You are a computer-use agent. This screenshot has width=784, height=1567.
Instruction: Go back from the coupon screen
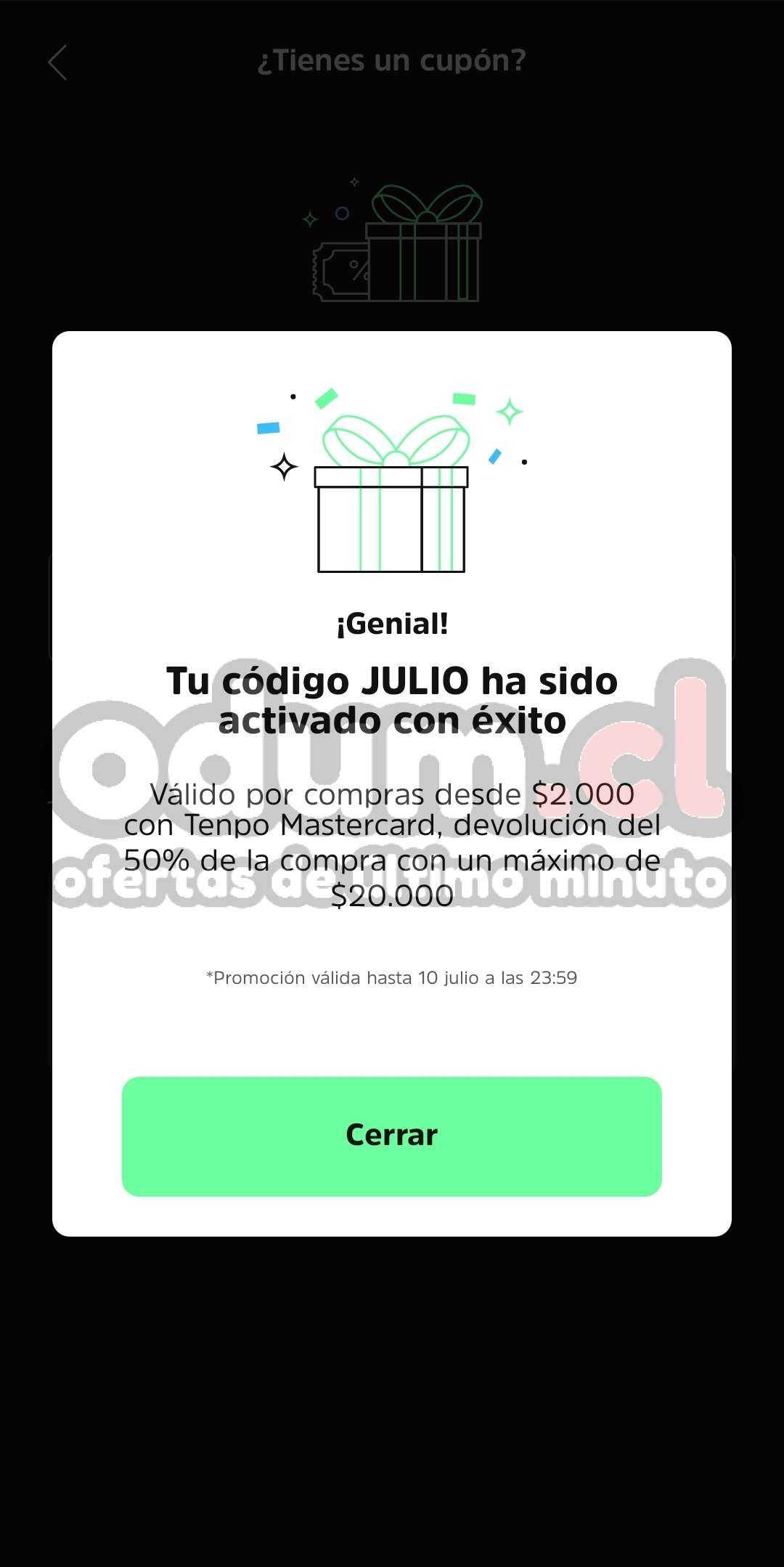pos(57,62)
